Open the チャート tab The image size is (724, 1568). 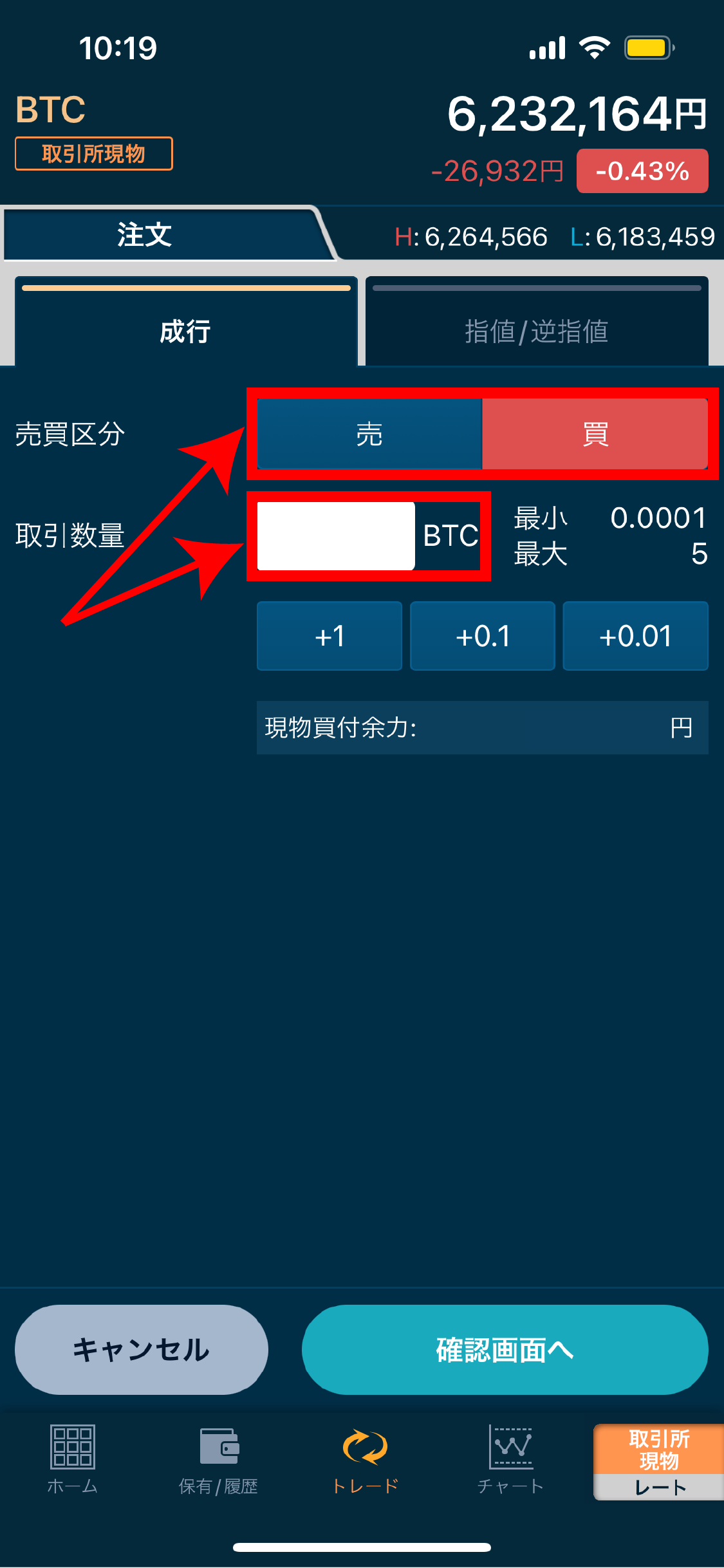(510, 1459)
